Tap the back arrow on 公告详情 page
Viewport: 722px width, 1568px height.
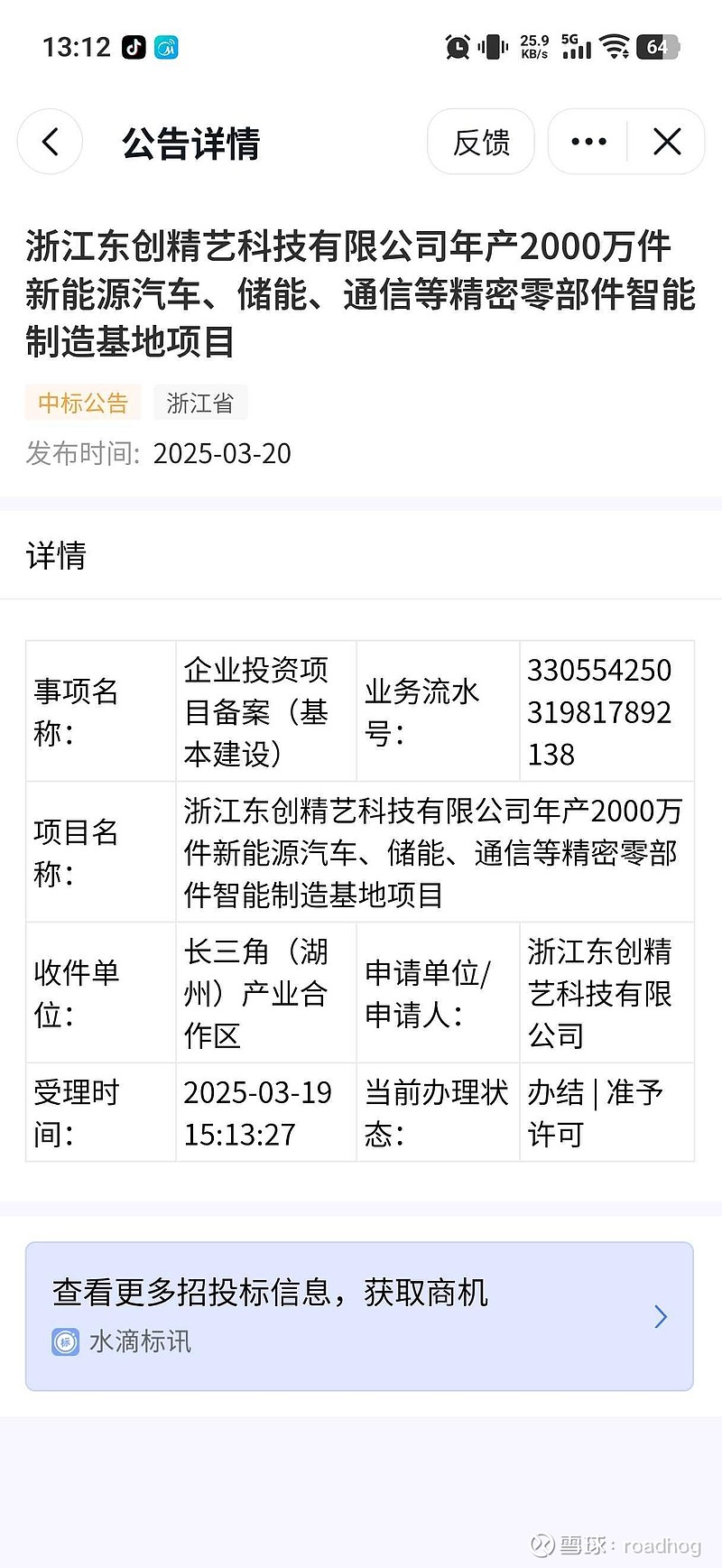pos(50,142)
